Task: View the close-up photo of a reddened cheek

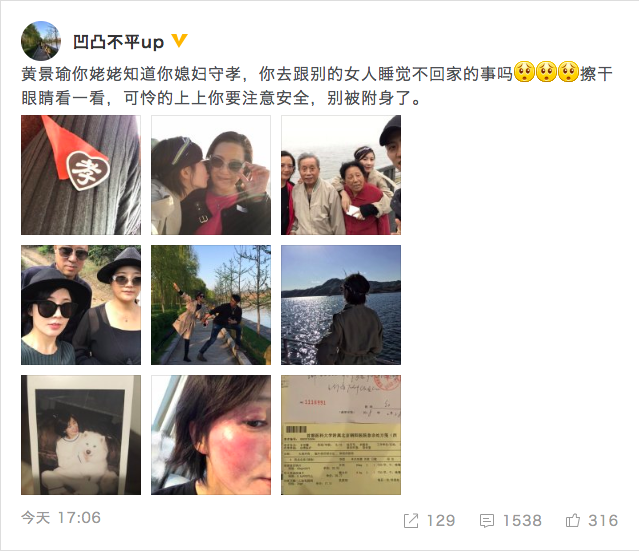Action: point(211,435)
